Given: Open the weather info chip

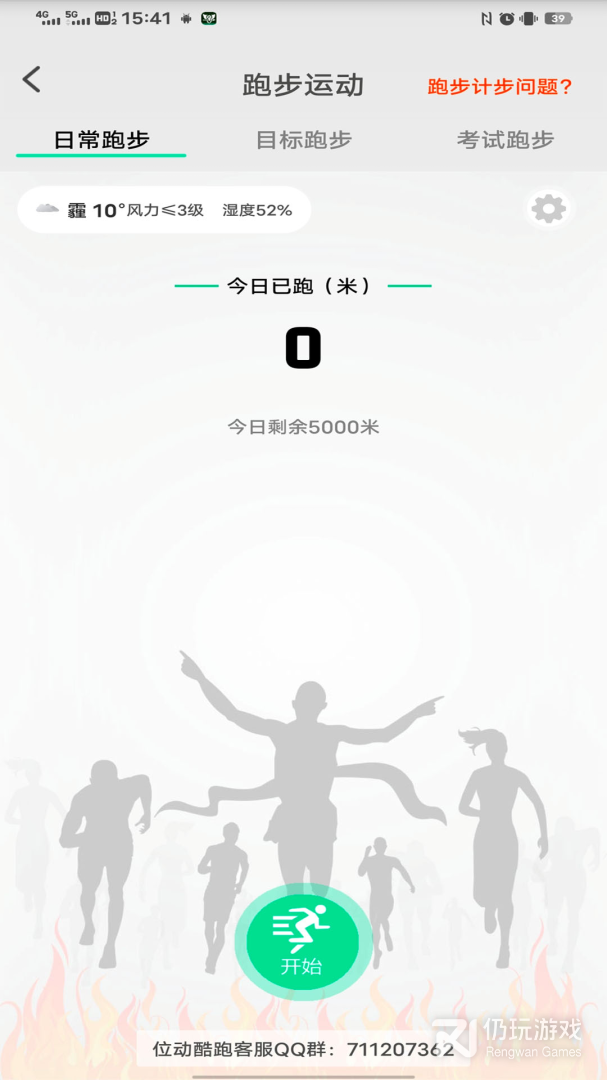Looking at the screenshot, I should pyautogui.click(x=164, y=210).
